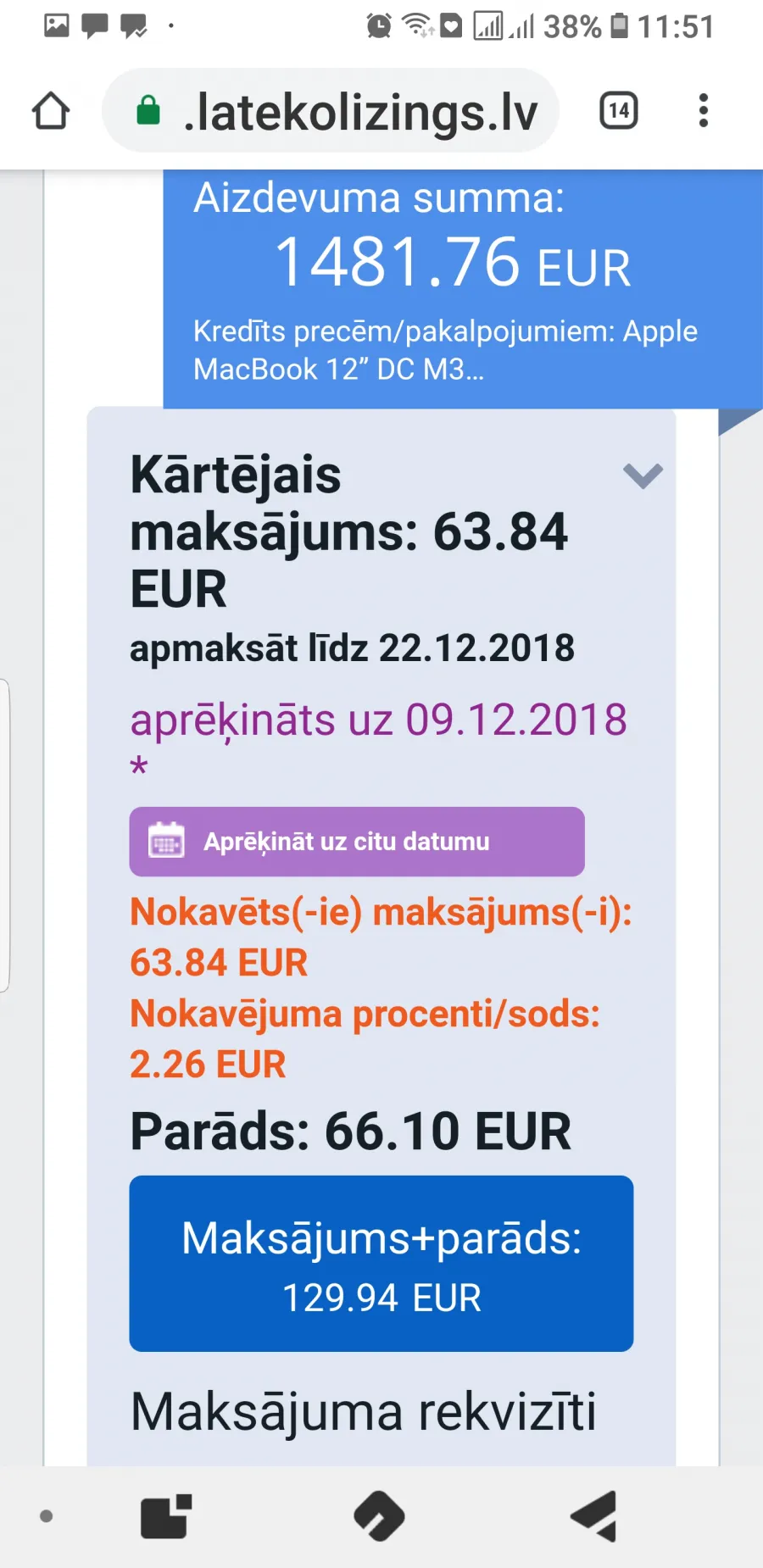Tap Aprēķināt uz citu datumu button
This screenshot has height=1568, width=763.
(x=357, y=842)
